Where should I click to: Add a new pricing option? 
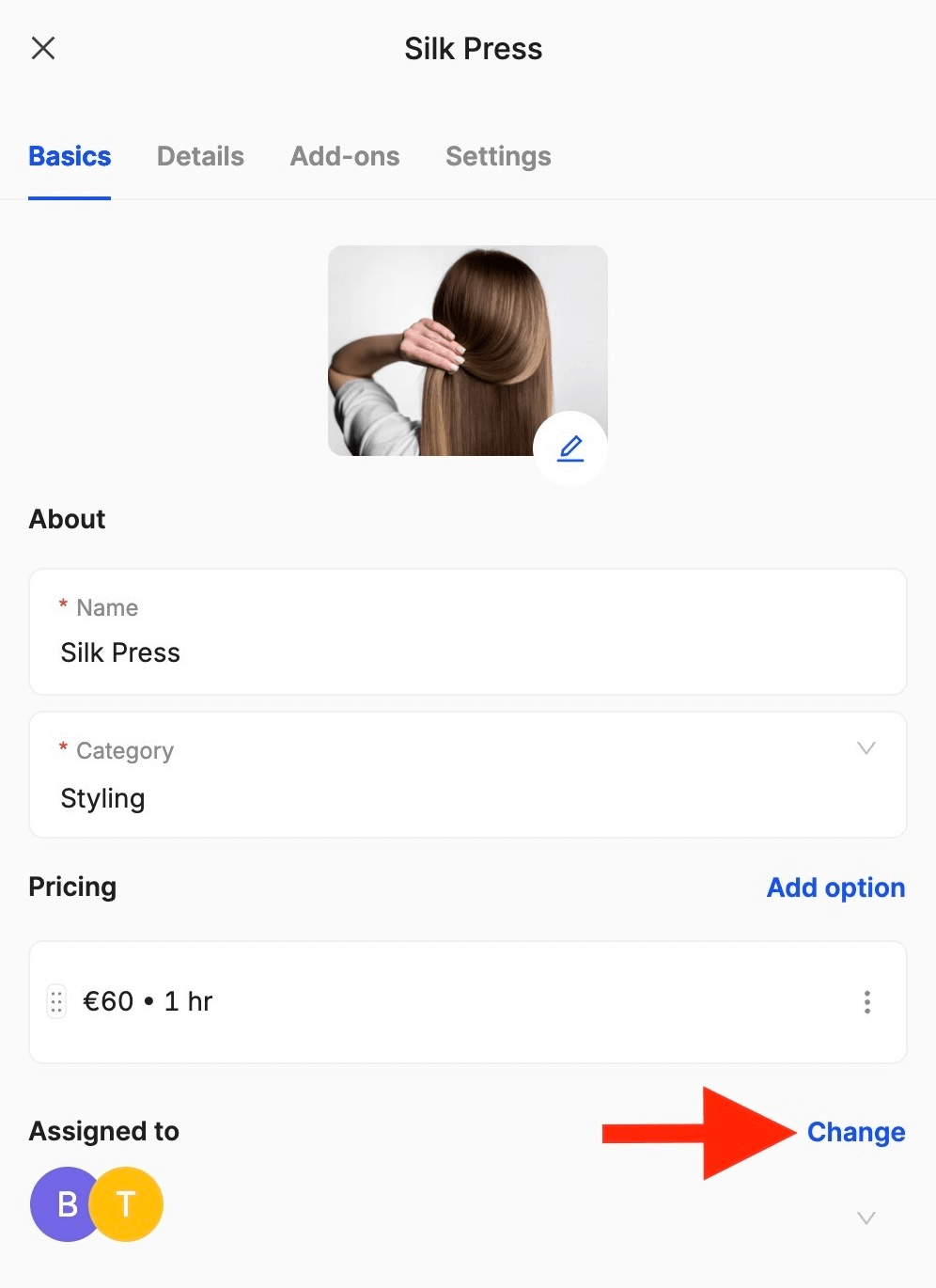(x=835, y=887)
